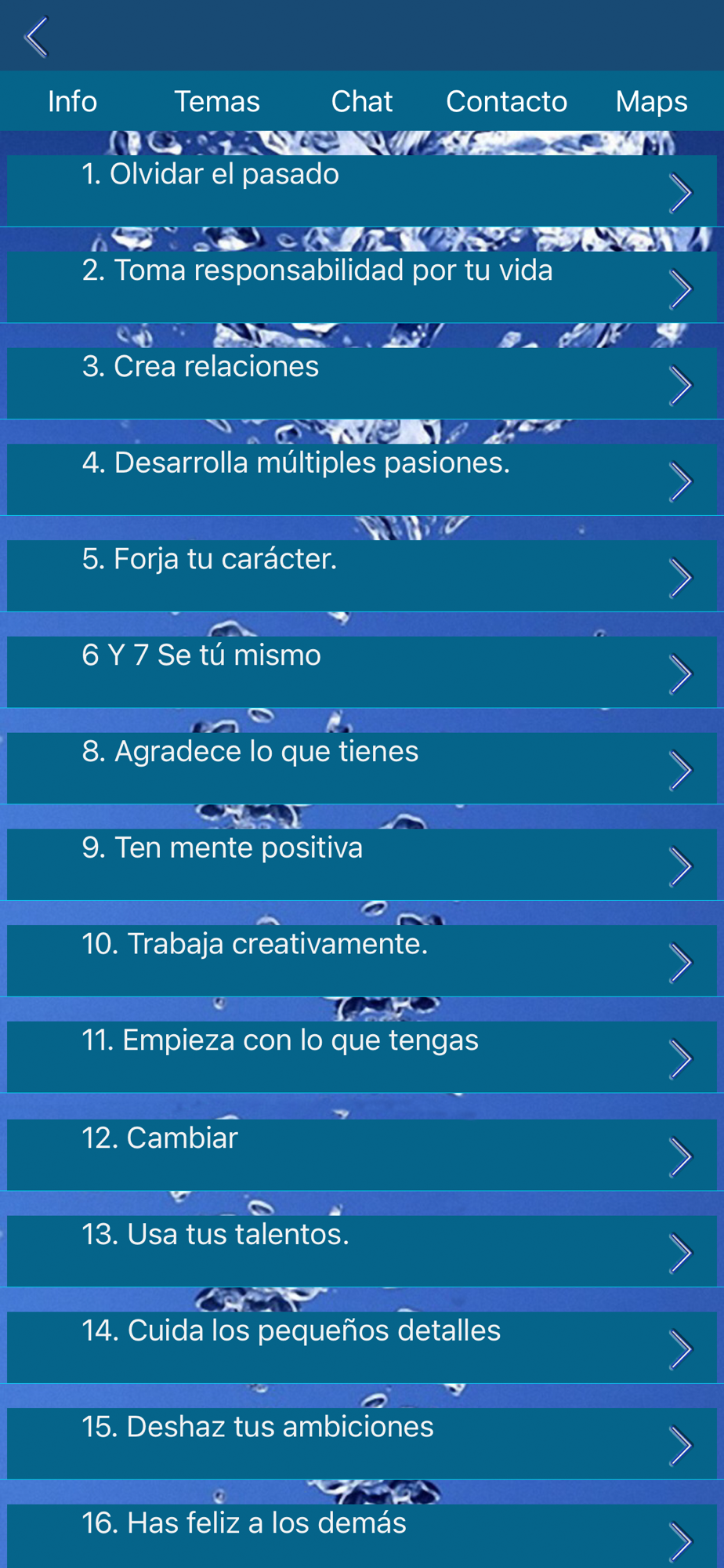Open the Chat tab
This screenshot has height=1568, width=724.
pyautogui.click(x=361, y=101)
